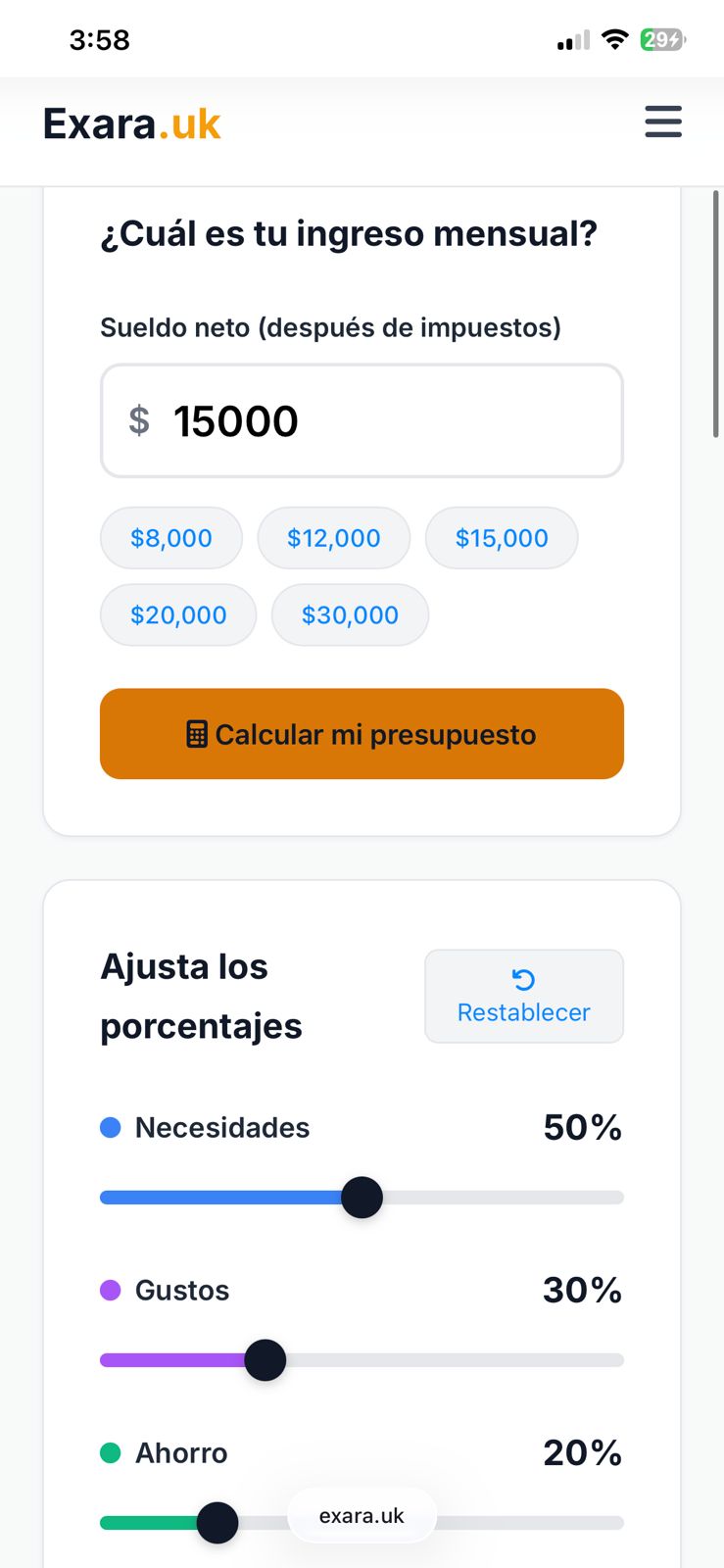724x1568 pixels.
Task: Click the calculator icon inside the orange button
Action: (x=199, y=733)
